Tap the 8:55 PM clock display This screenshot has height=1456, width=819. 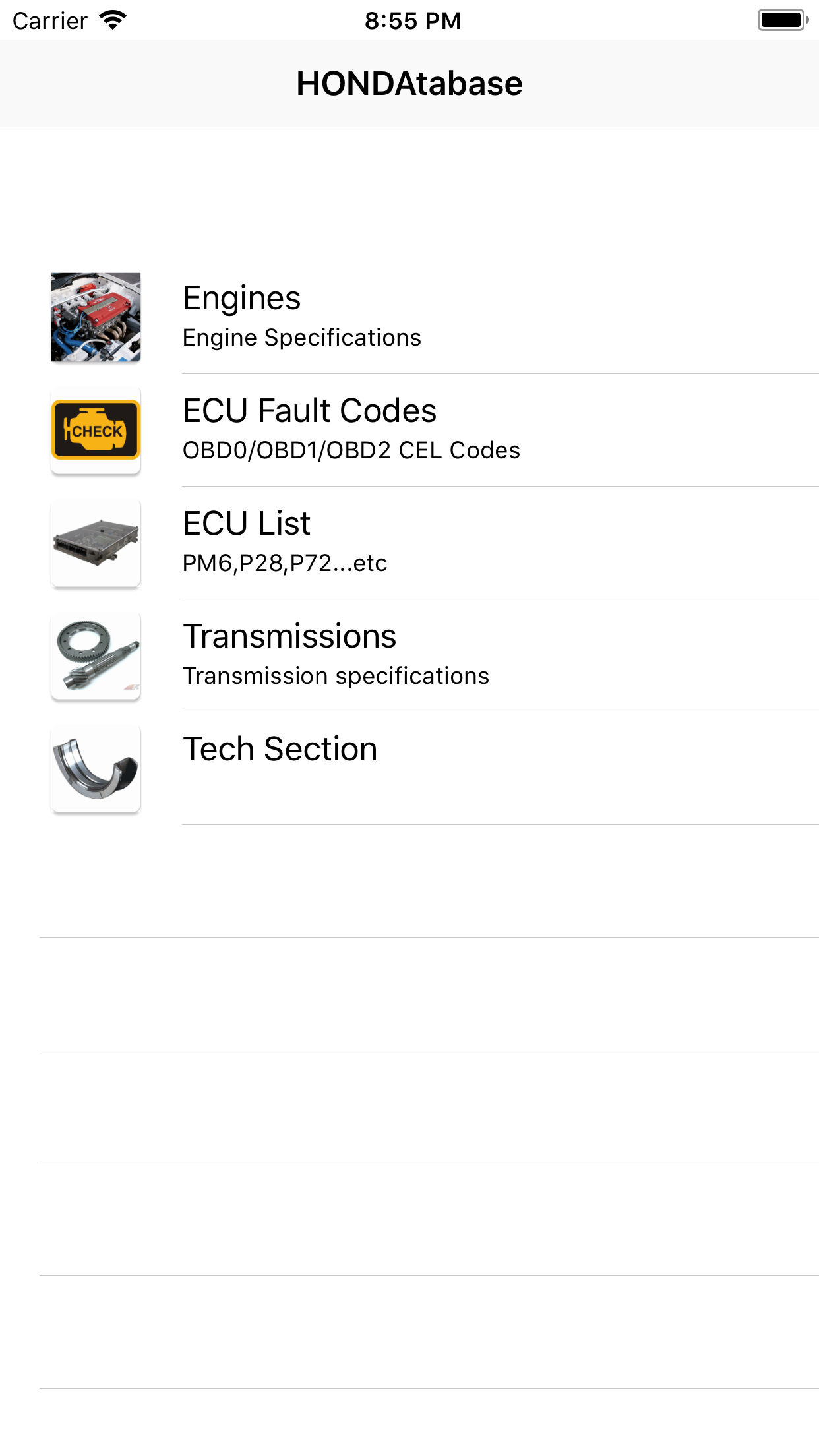(x=409, y=20)
